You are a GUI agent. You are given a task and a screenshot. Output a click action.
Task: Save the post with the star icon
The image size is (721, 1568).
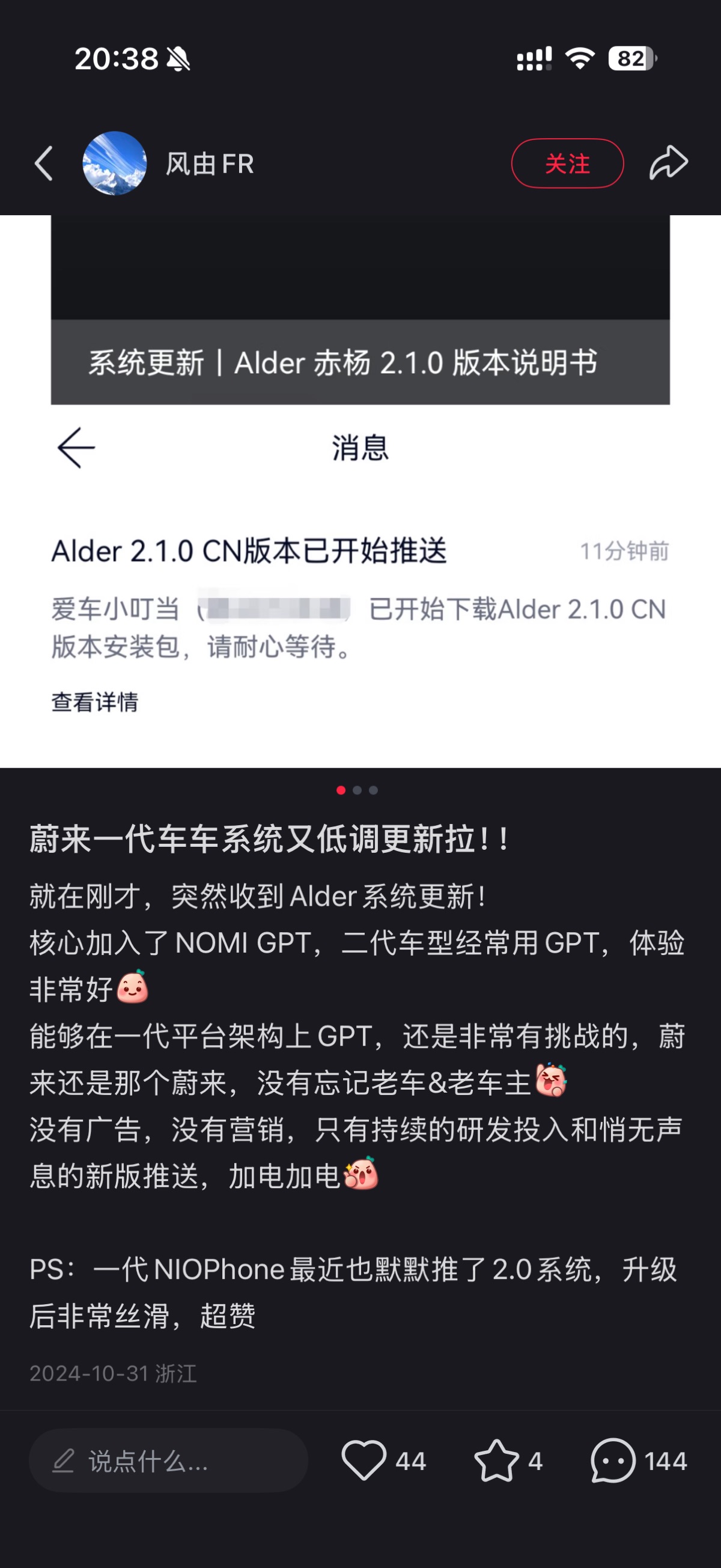point(496,1460)
